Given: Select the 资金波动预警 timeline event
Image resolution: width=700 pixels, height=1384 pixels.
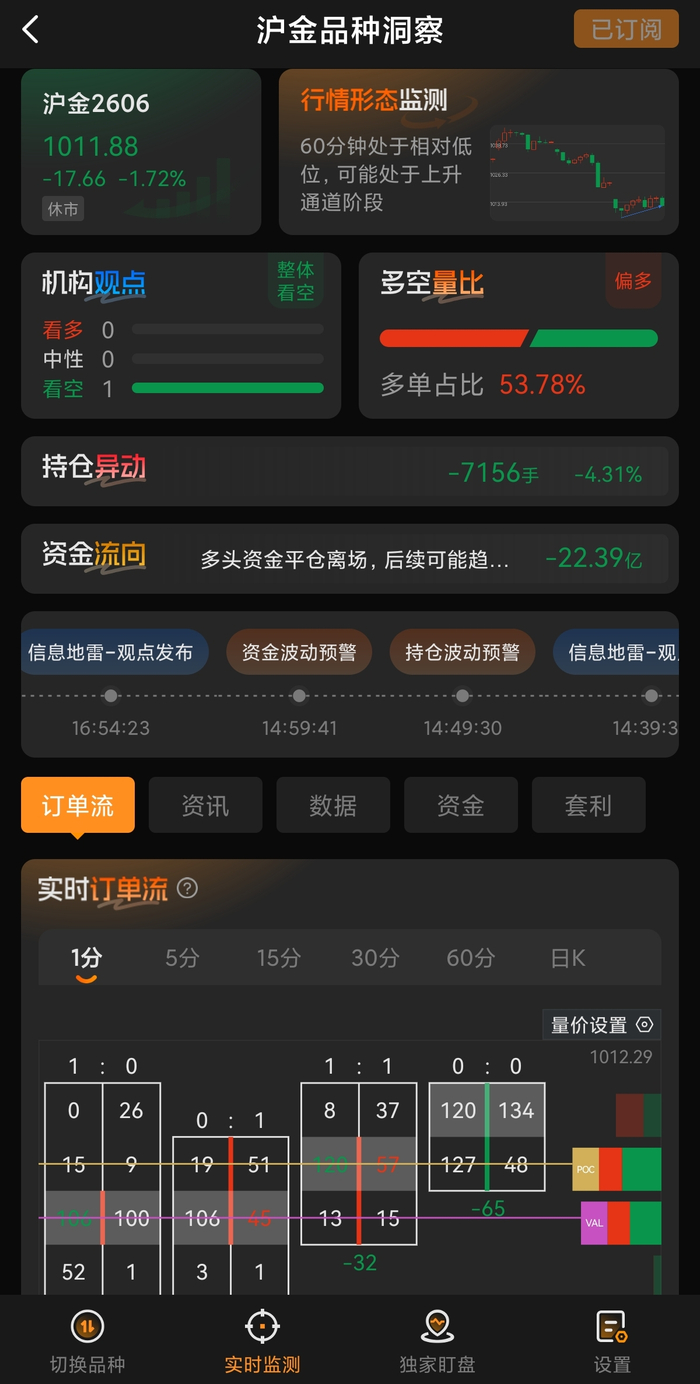Looking at the screenshot, I should point(299,652).
